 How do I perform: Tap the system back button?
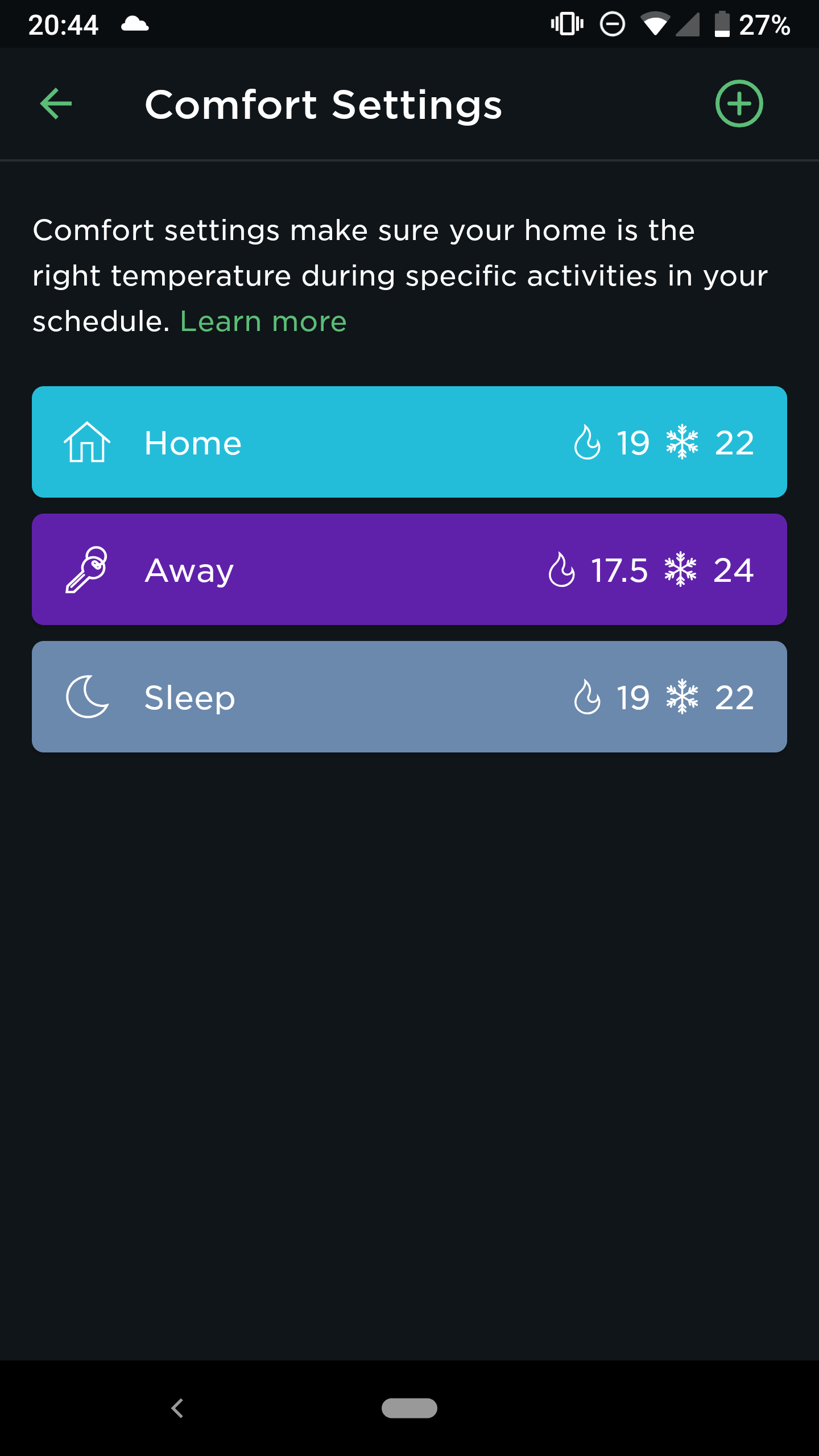177,1408
